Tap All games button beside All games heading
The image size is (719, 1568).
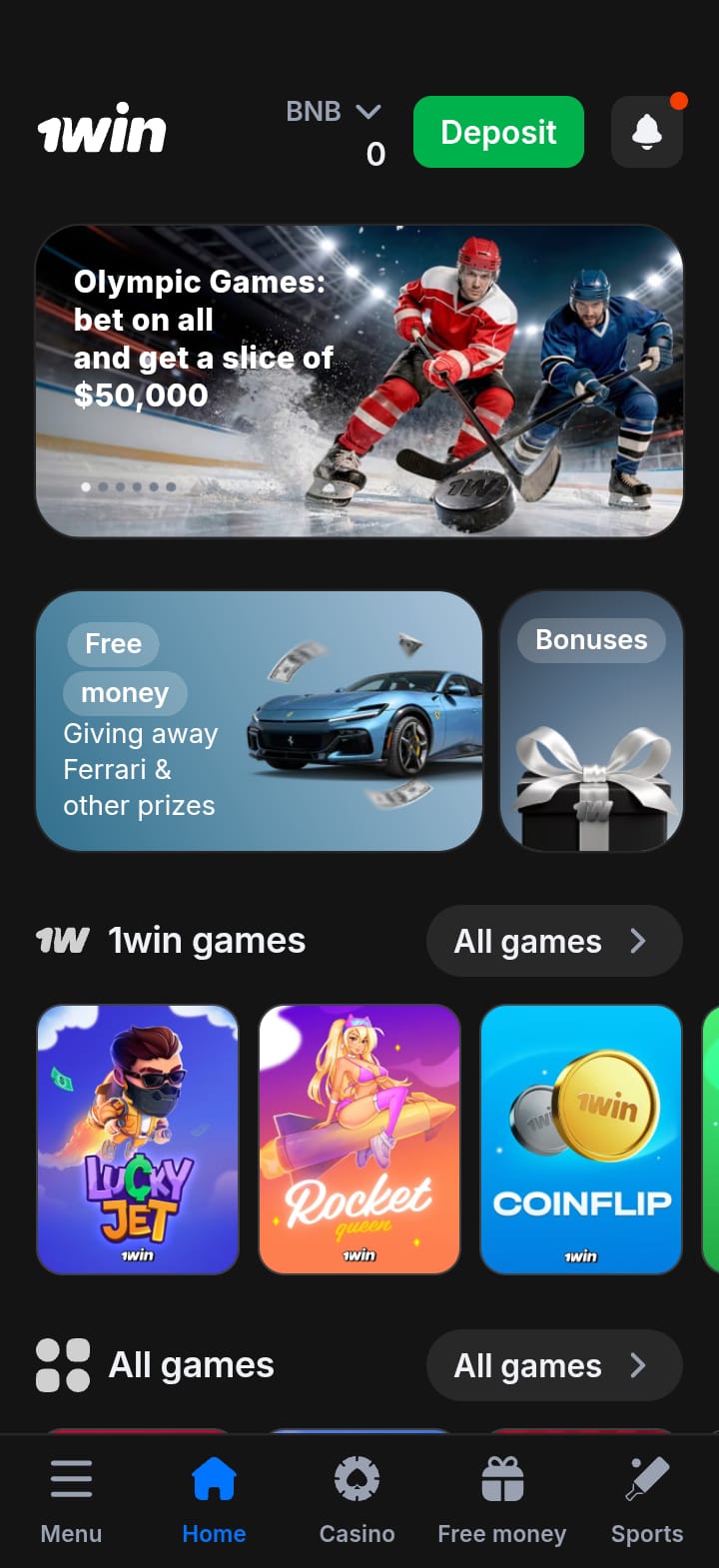pos(553,1365)
